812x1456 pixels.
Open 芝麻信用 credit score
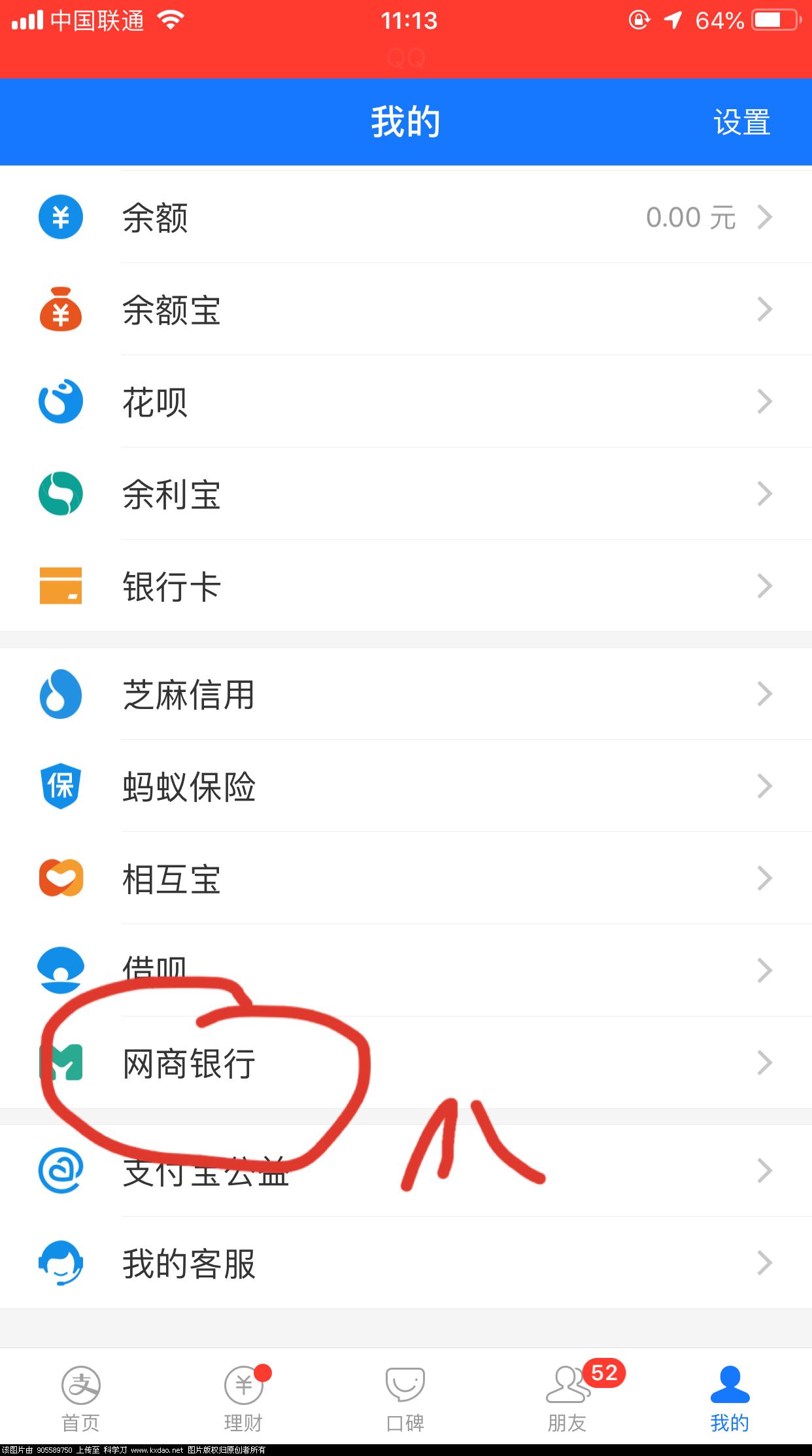(x=405, y=694)
